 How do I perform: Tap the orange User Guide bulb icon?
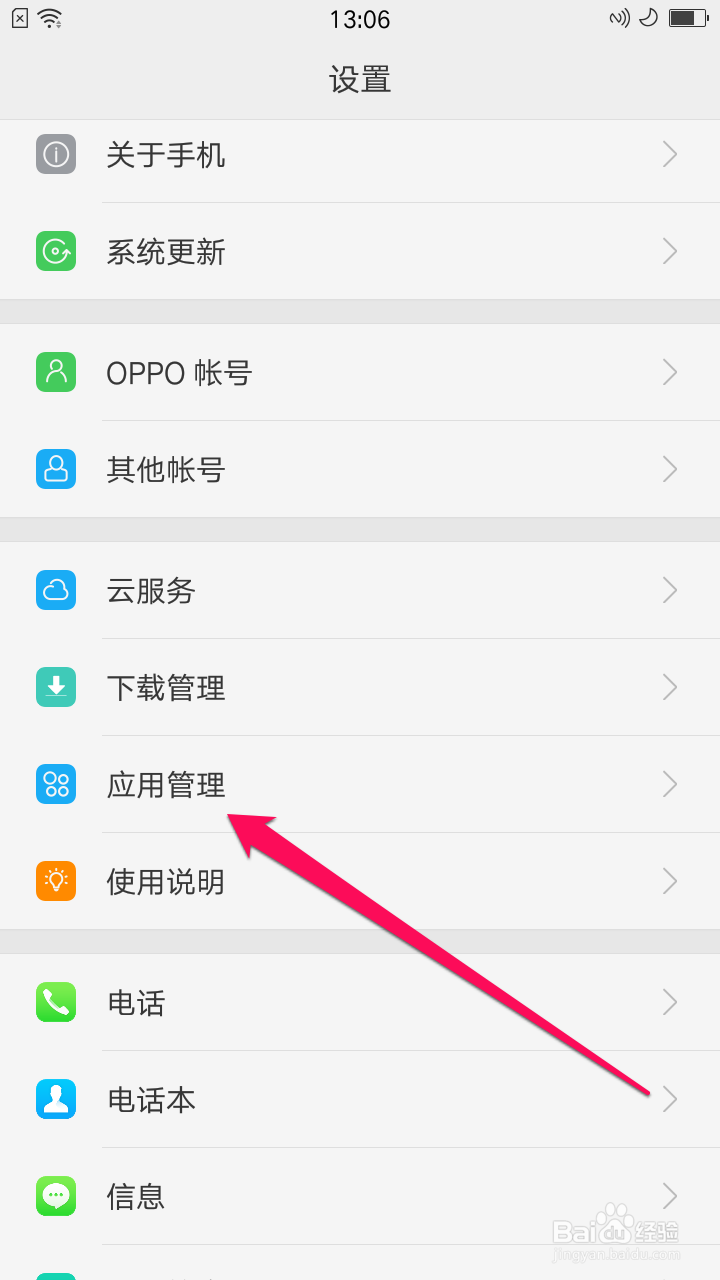[x=55, y=881]
